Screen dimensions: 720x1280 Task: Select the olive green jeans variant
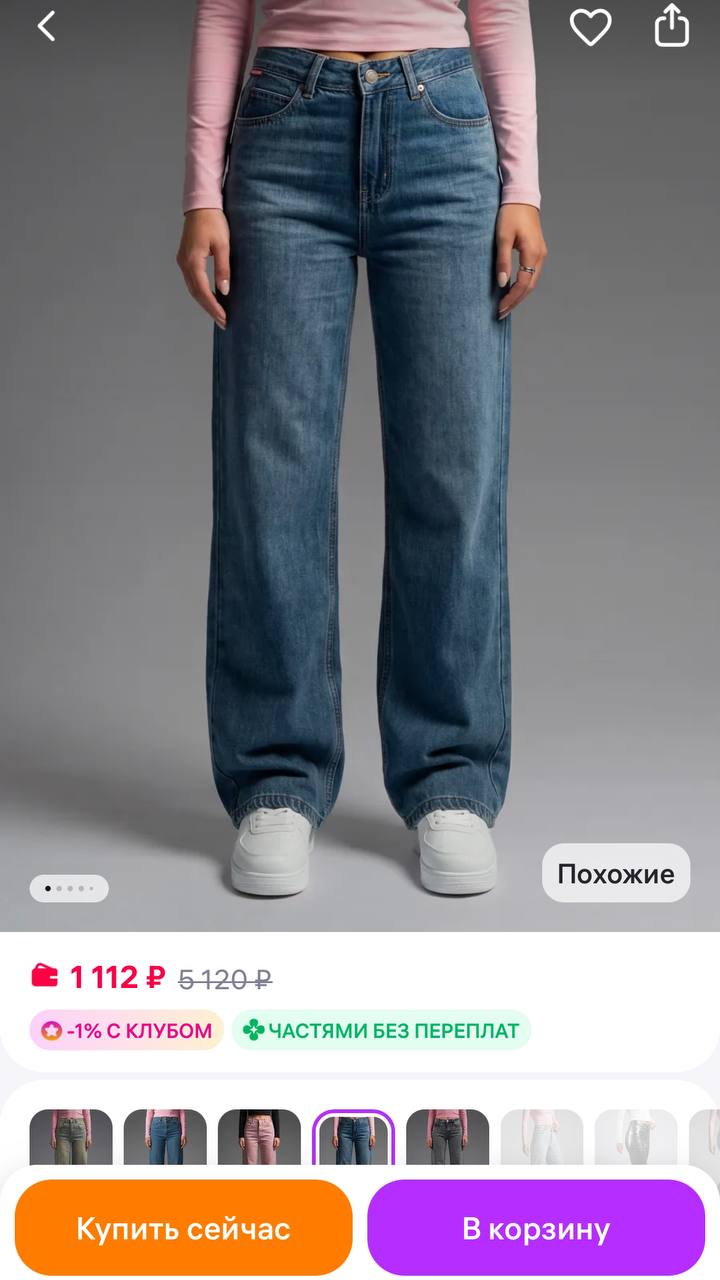tap(71, 1139)
